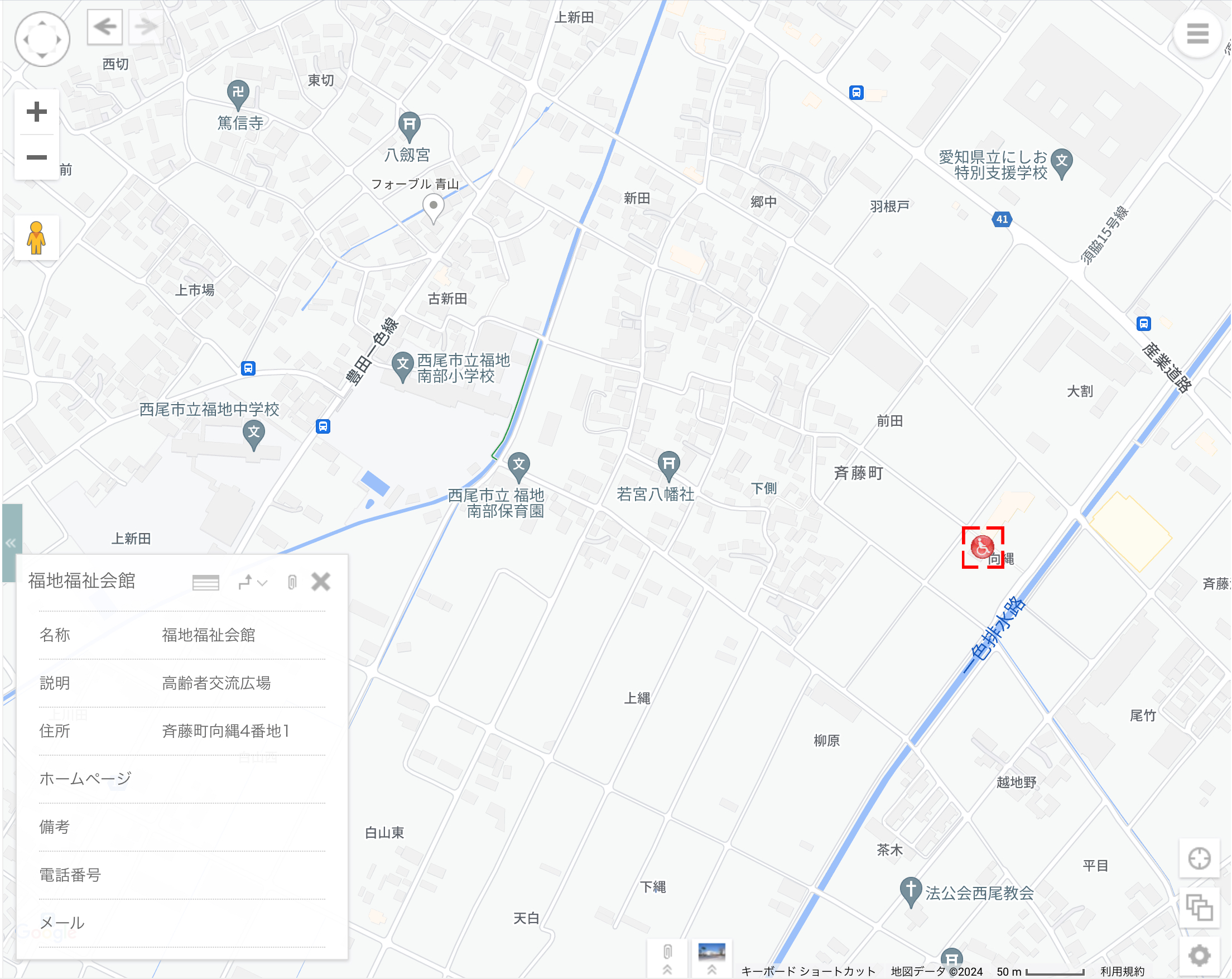Tap the attachment clip in the info panel header
1232x979 pixels.
(x=292, y=582)
